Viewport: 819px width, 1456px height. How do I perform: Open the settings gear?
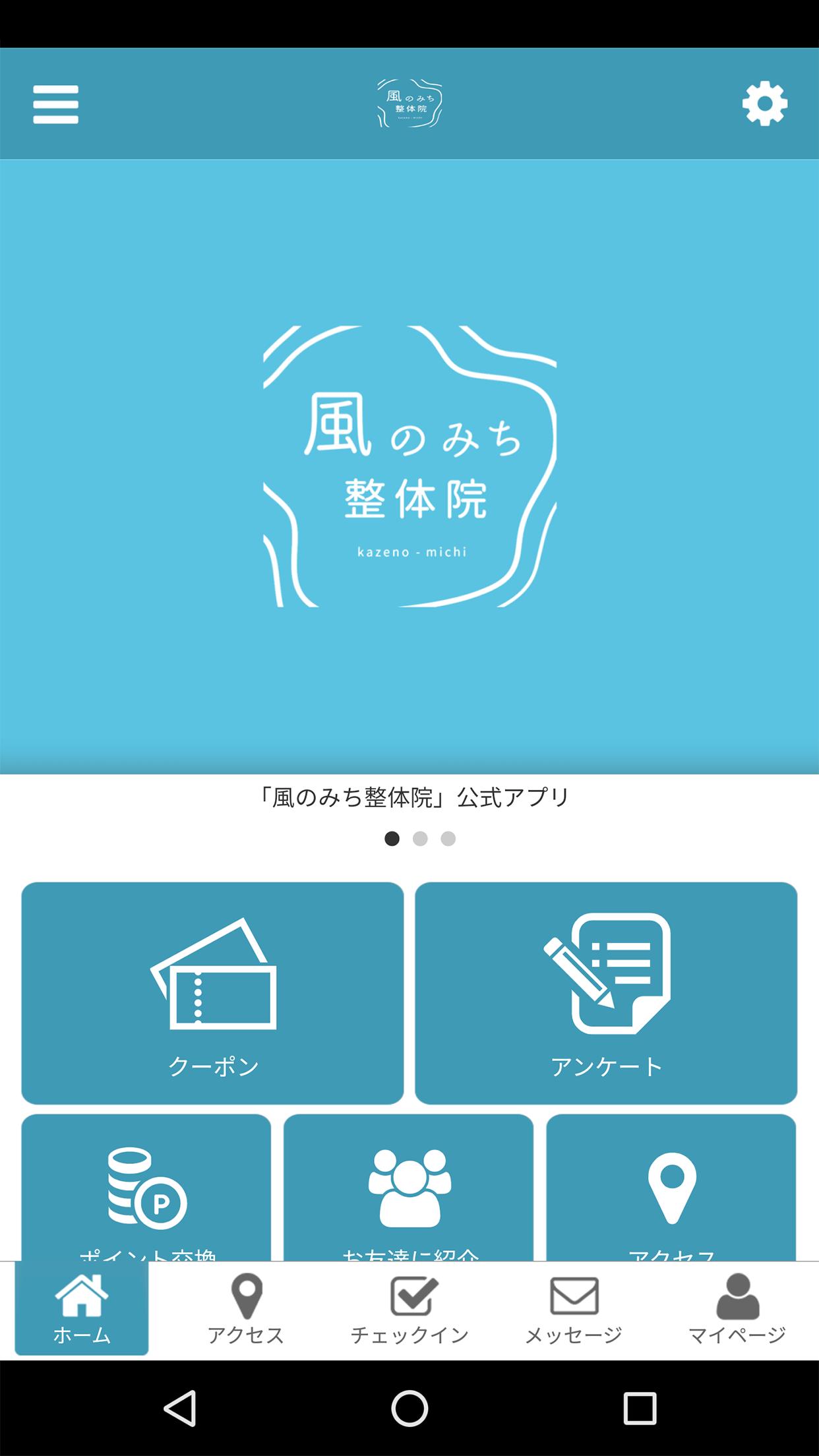pos(764,104)
